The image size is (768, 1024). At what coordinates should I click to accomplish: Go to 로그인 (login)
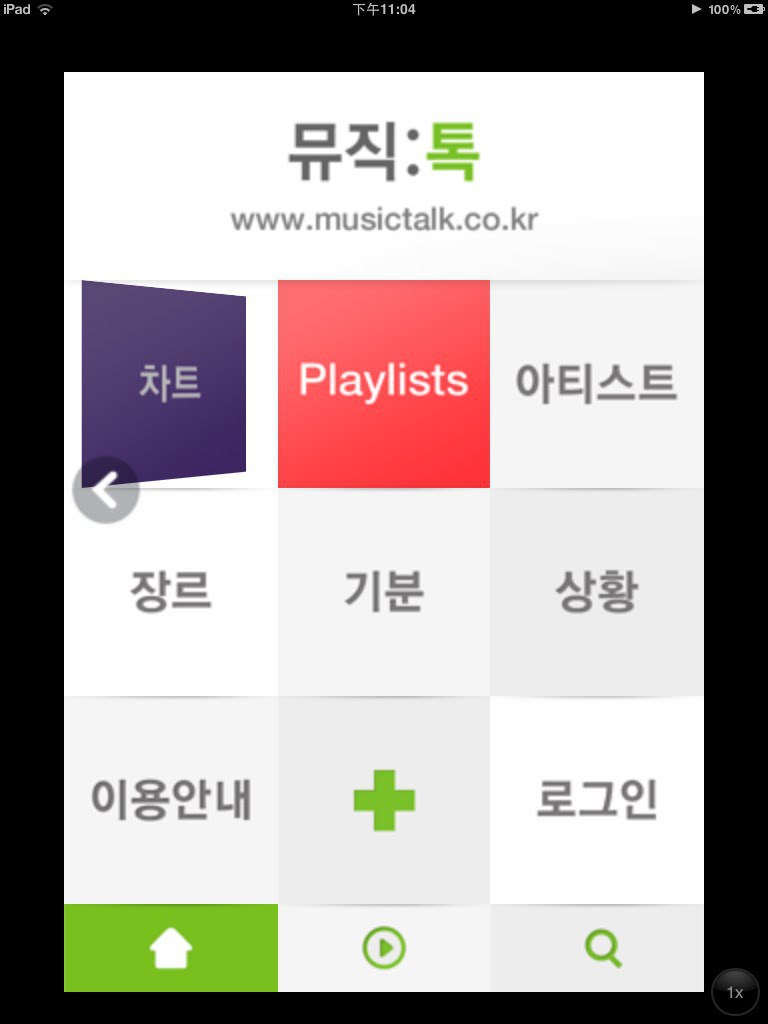[x=597, y=800]
